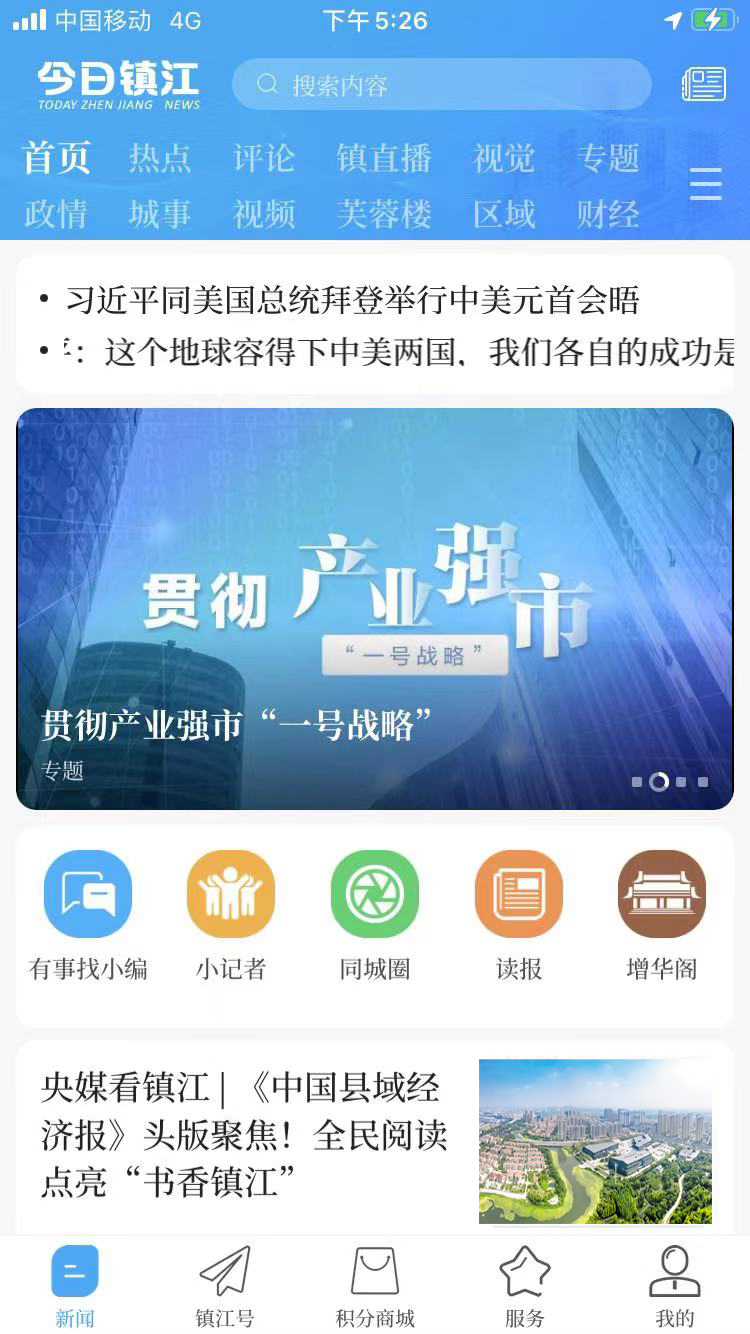Tap the magnifier icon in the search bar
Screen dimensions: 750x1334
pyautogui.click(x=266, y=84)
